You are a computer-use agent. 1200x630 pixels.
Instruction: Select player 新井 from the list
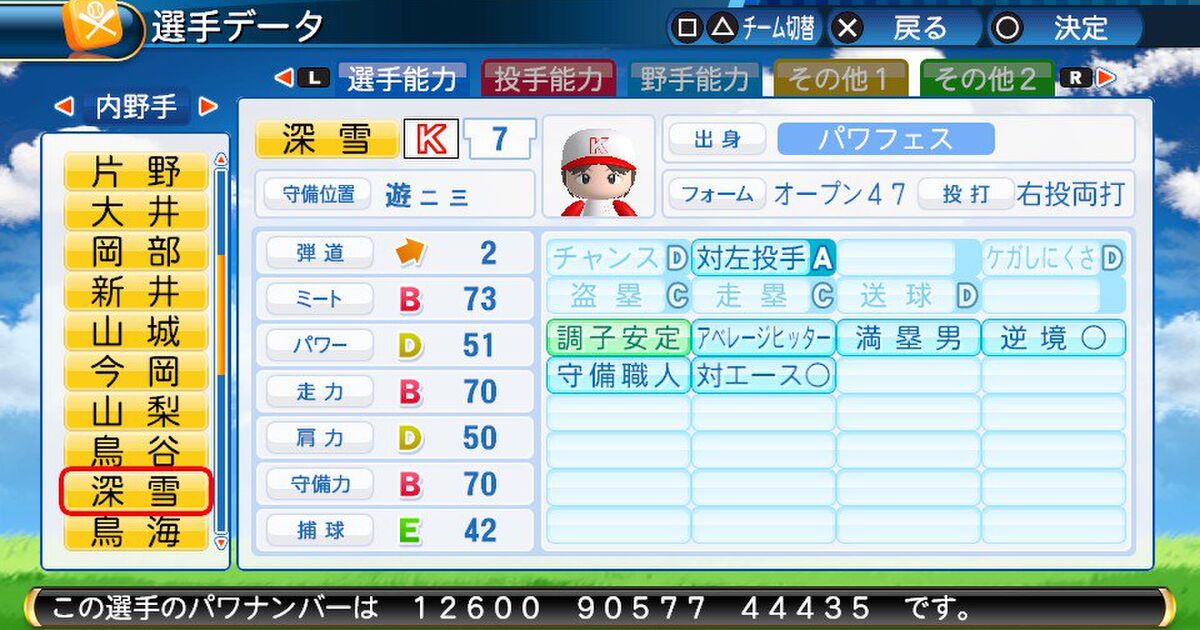coord(136,292)
